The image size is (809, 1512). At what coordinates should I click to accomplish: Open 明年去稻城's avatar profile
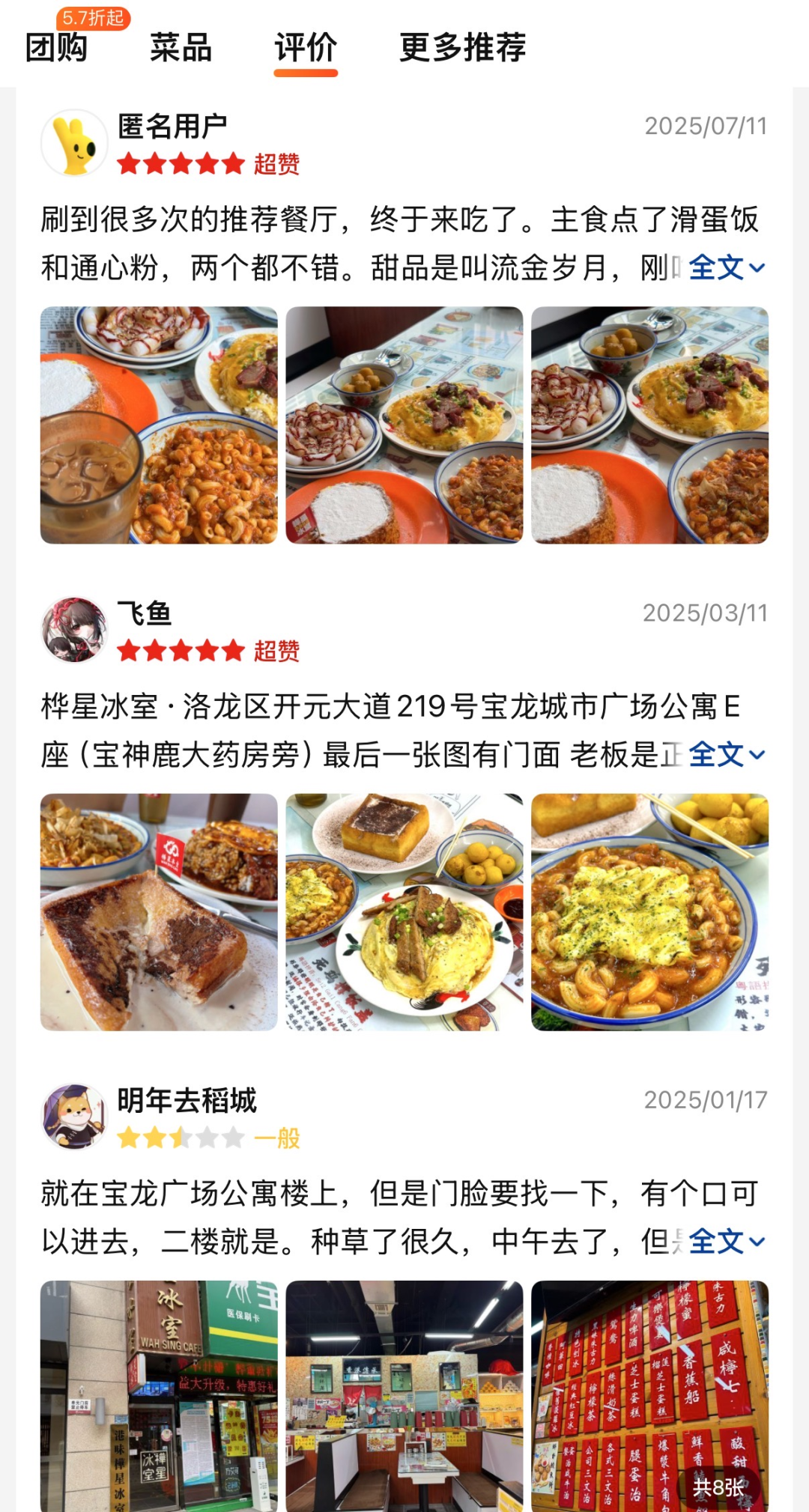[x=73, y=1117]
